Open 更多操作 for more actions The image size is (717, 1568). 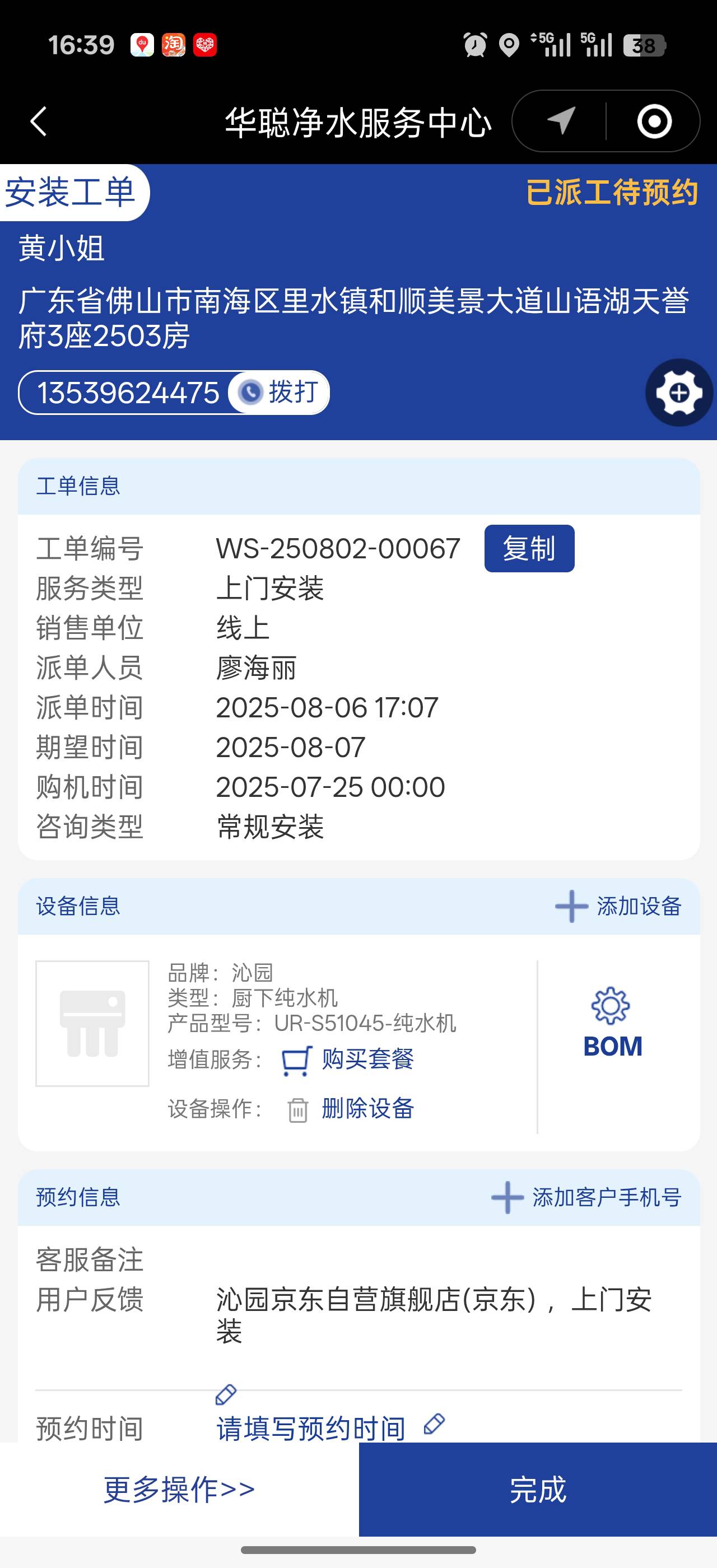pyautogui.click(x=179, y=1489)
